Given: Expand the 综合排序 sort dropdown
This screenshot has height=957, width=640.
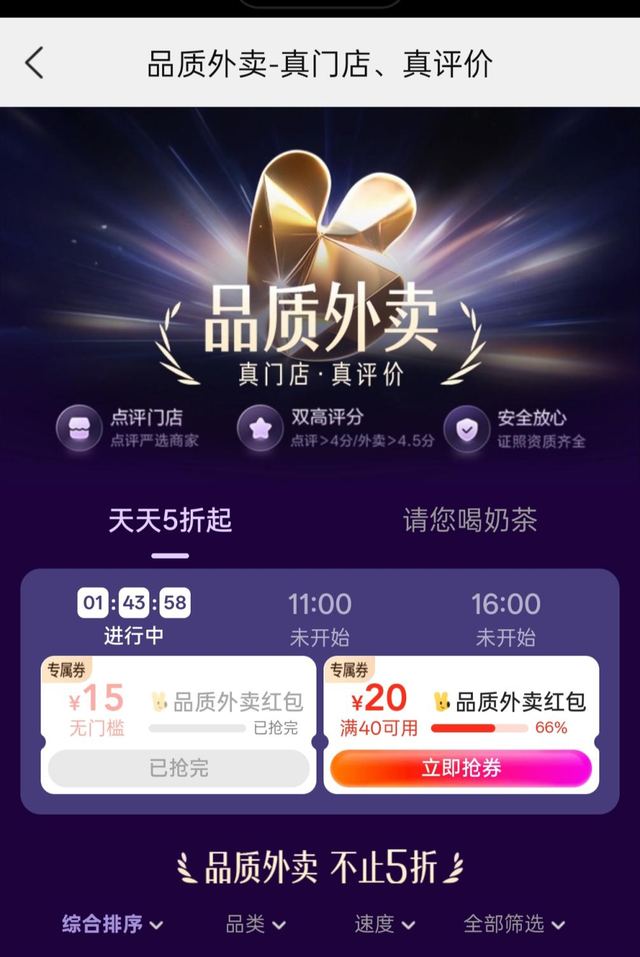Looking at the screenshot, I should pos(112,924).
